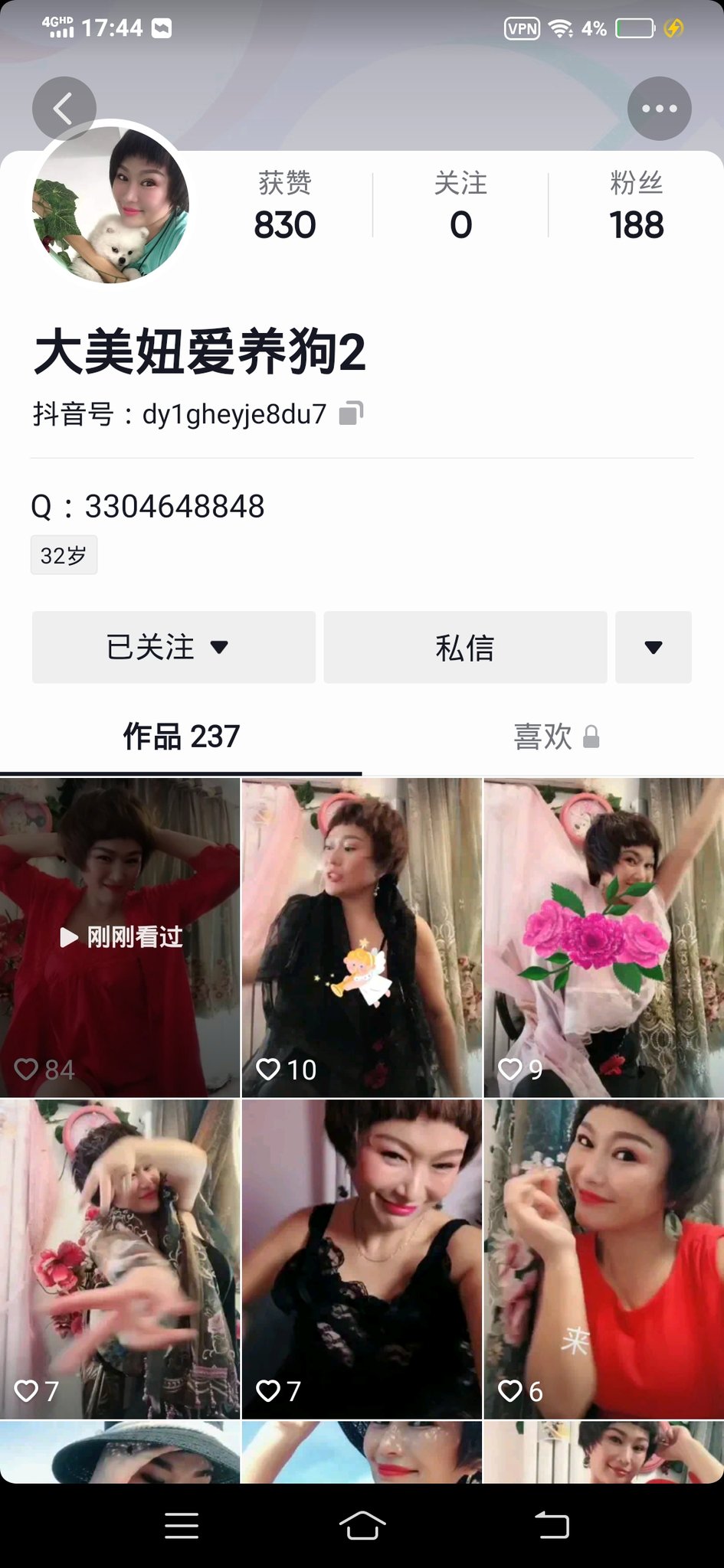Open the three-dot overflow menu
Image resolution: width=724 pixels, height=1568 pixels.
(x=659, y=109)
